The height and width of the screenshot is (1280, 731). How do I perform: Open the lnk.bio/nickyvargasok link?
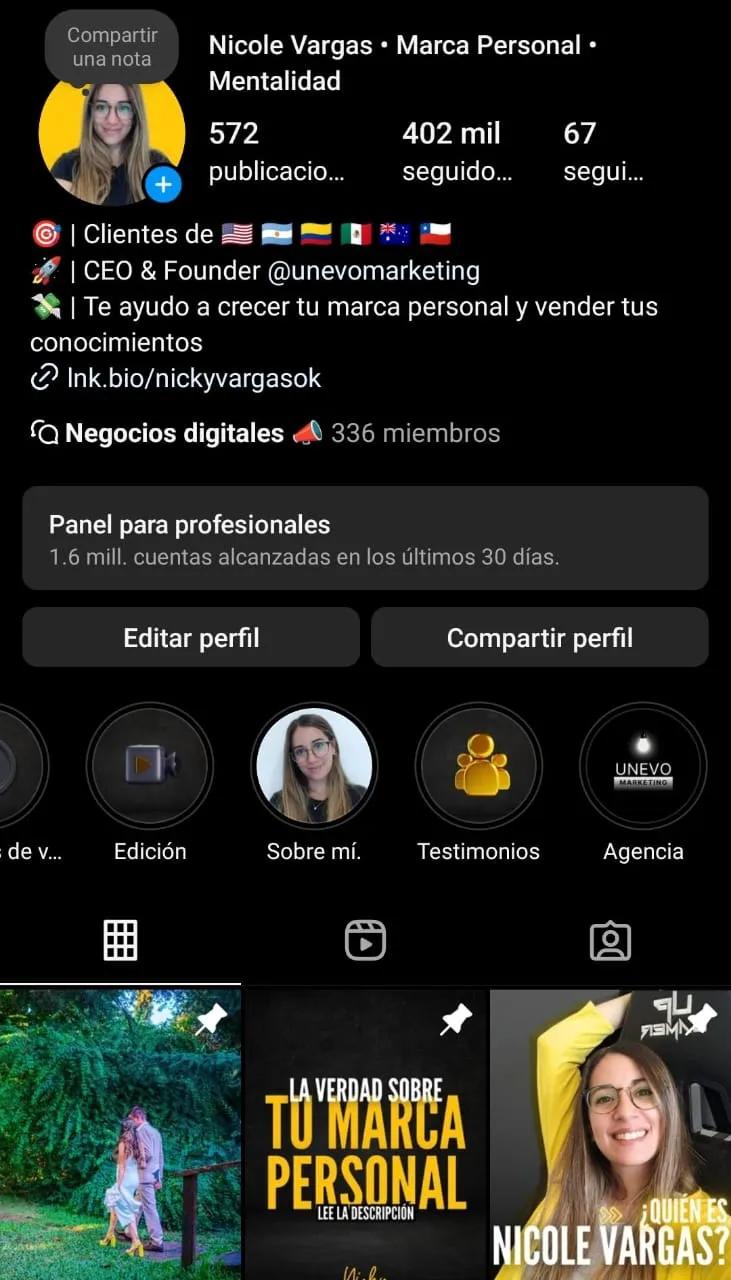click(x=193, y=378)
